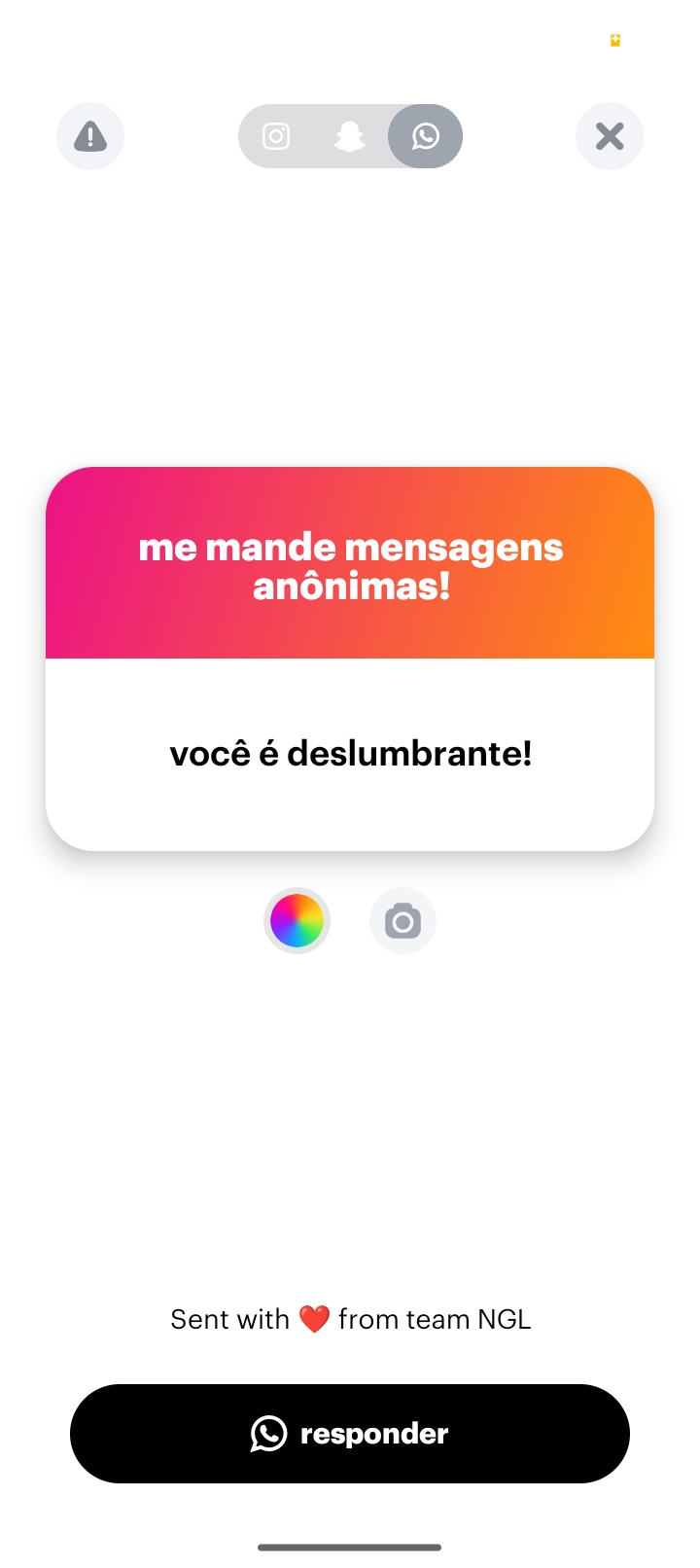Viewport: 700px width, 1568px height.
Task: Open the camera background option
Action: coord(402,920)
